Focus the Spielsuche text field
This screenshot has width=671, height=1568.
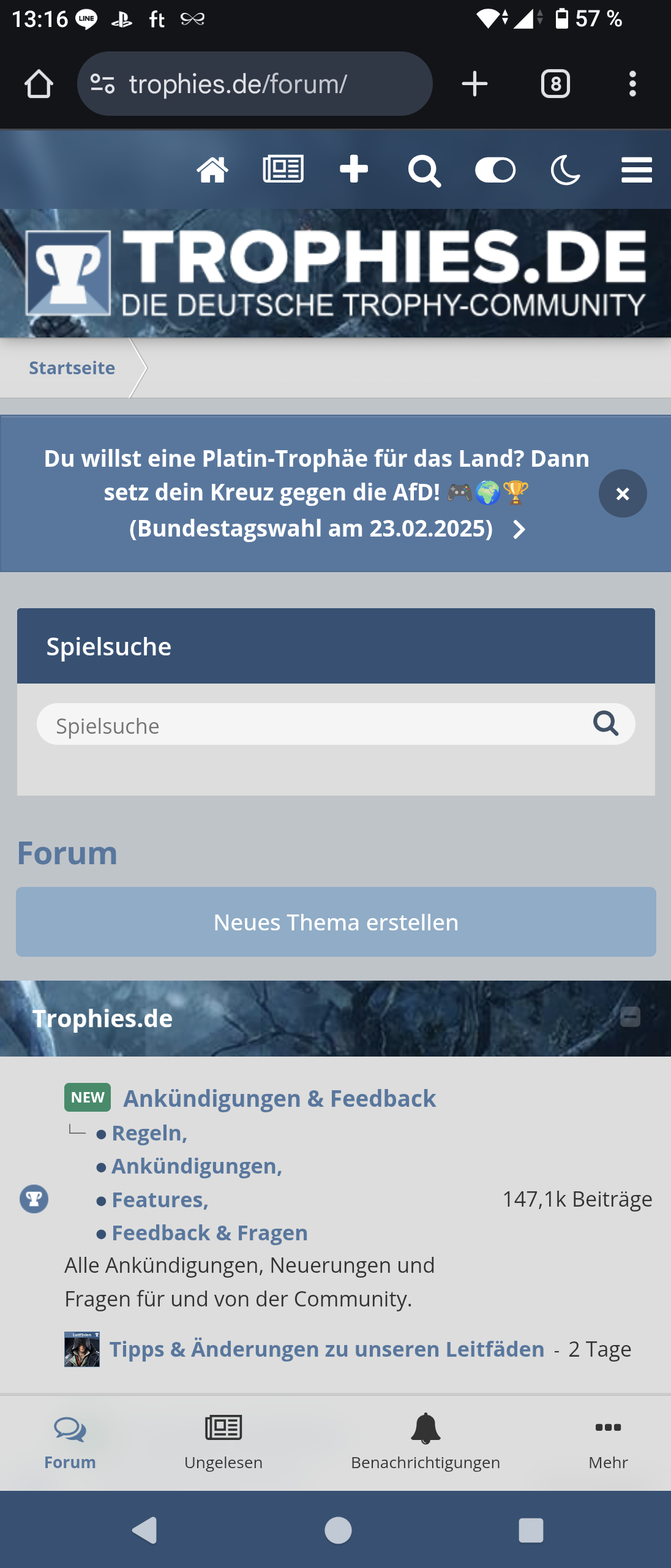click(312, 725)
